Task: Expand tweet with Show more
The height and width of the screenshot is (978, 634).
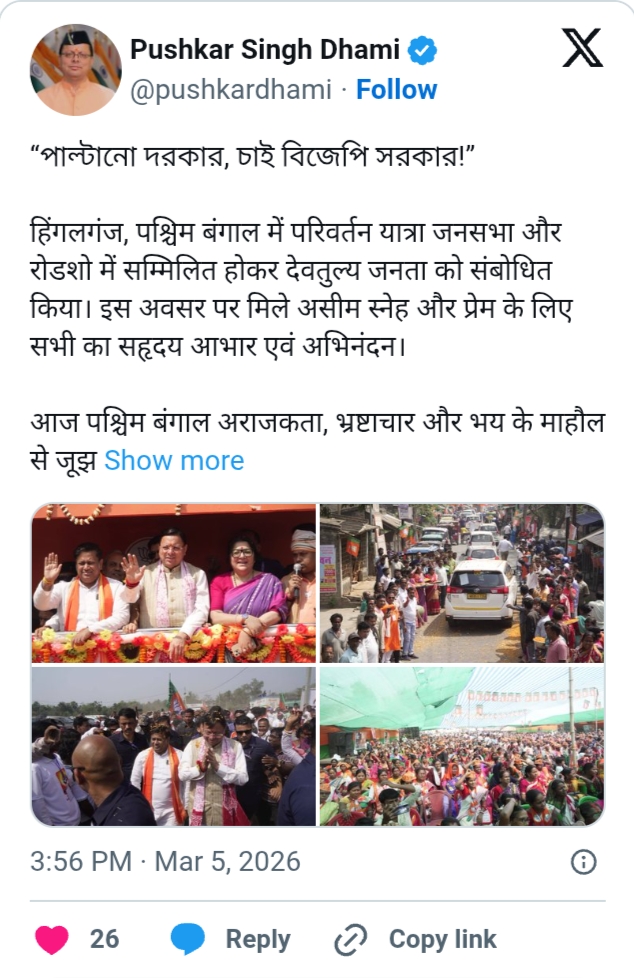Action: (174, 460)
